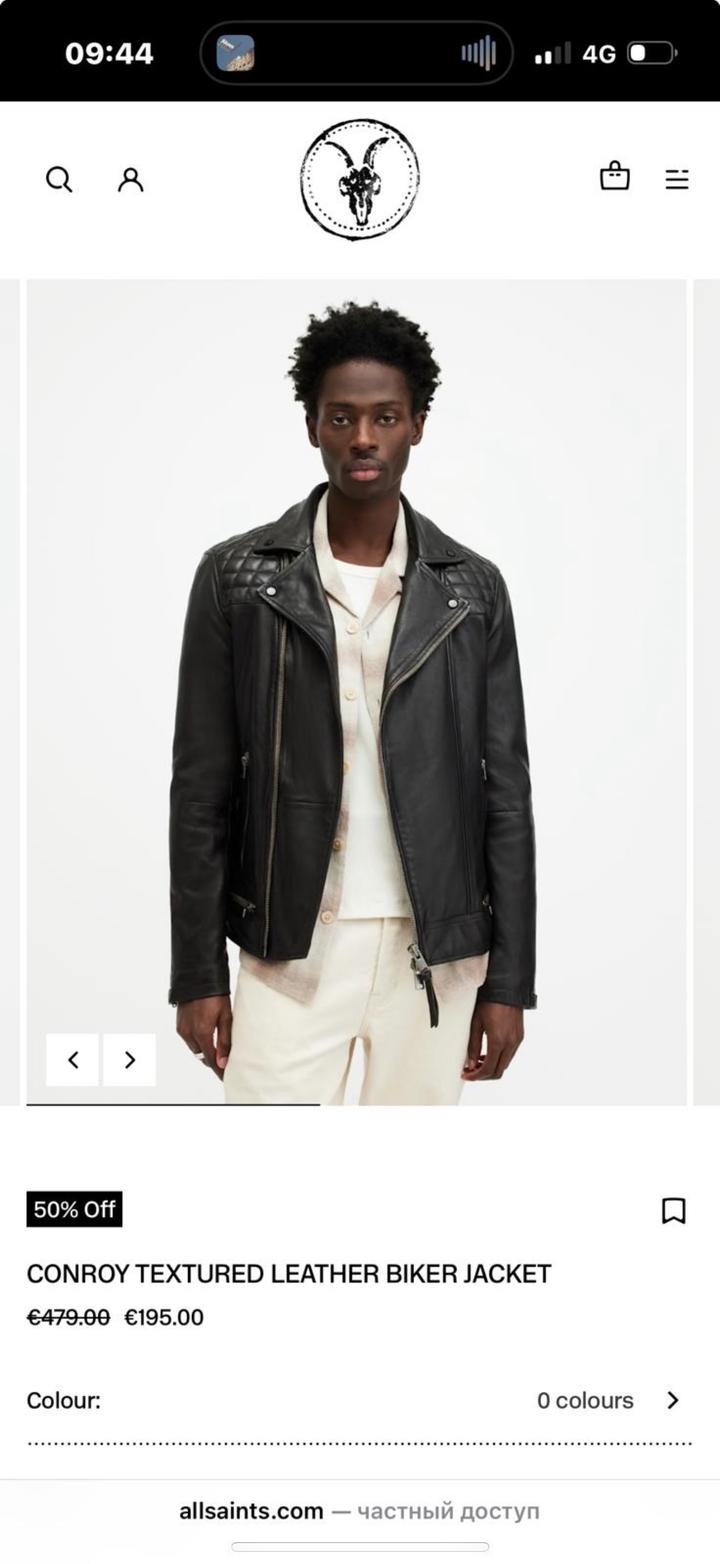Show the next product photo
This screenshot has height=1564, width=720.
[x=130, y=1060]
